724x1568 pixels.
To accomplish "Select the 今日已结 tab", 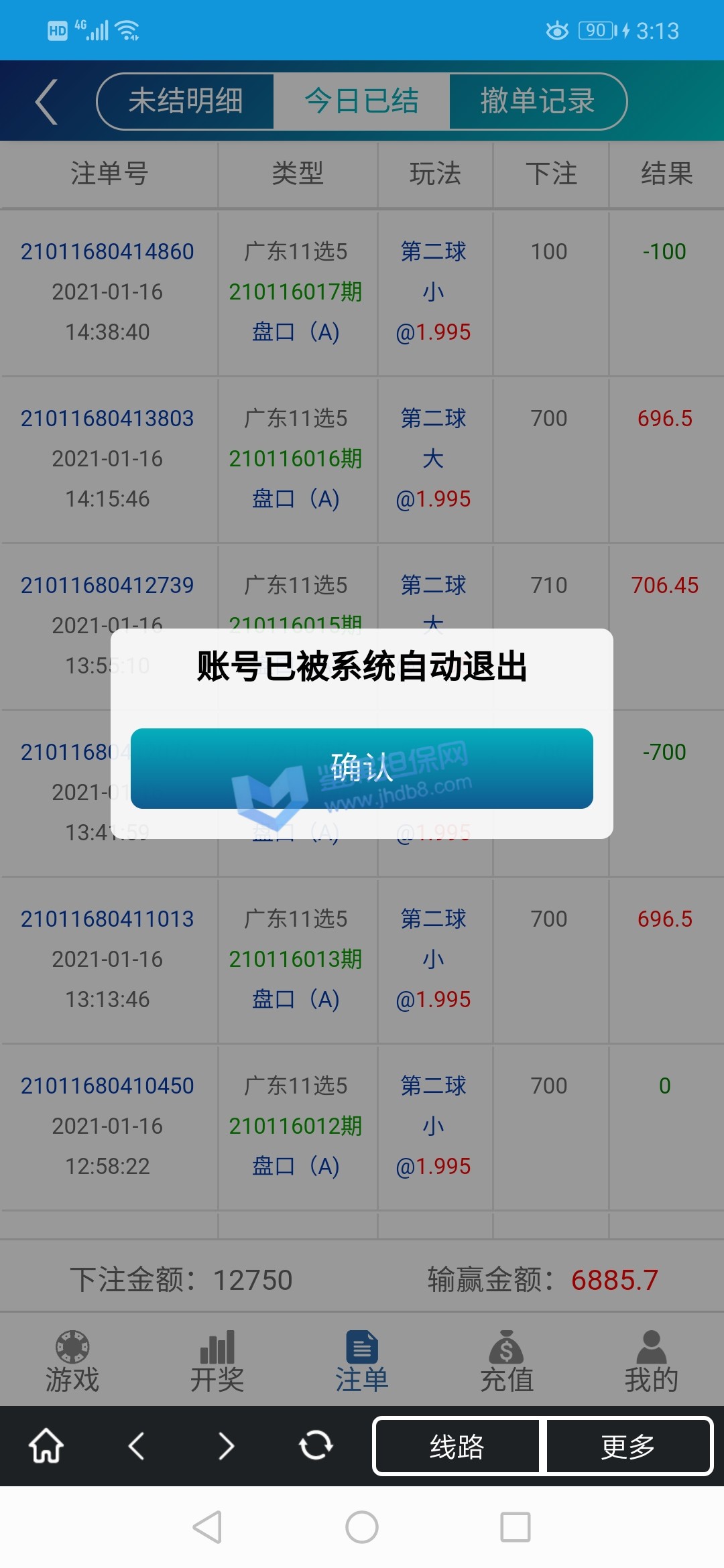I will click(x=361, y=101).
